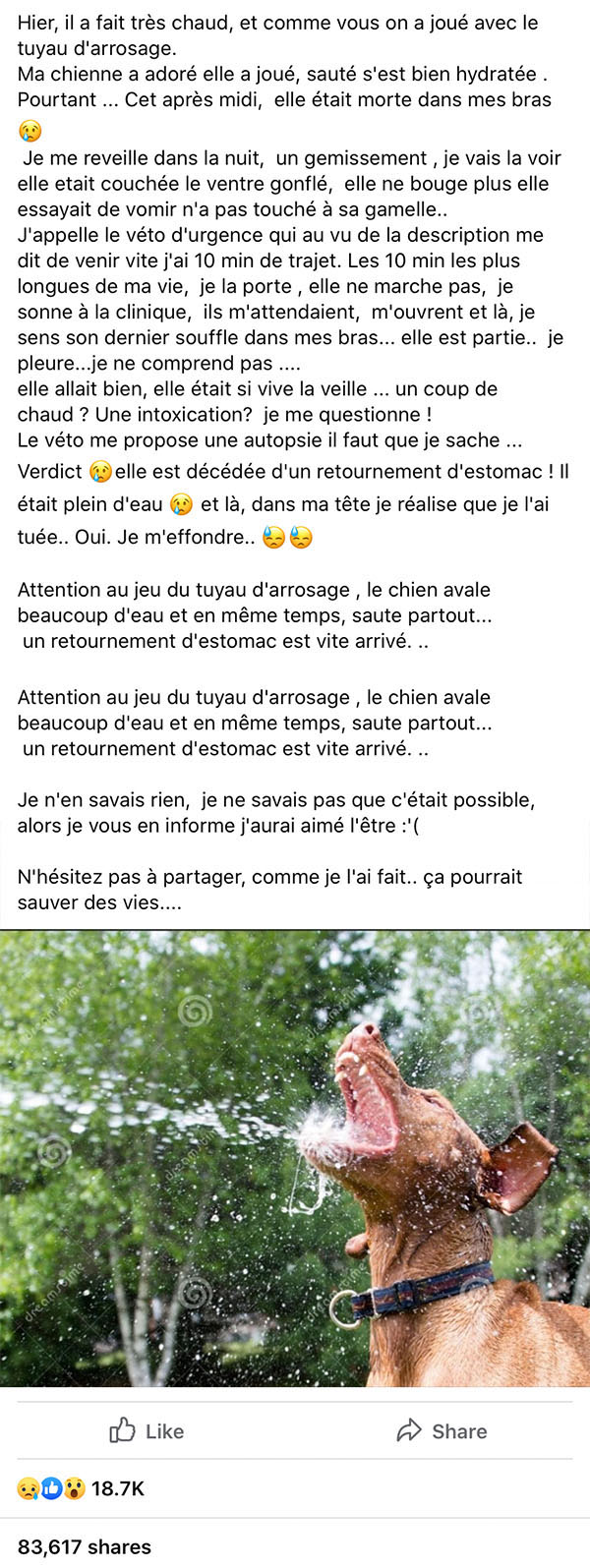590x1568 pixels.
Task: Like this post
Action: tap(147, 1430)
